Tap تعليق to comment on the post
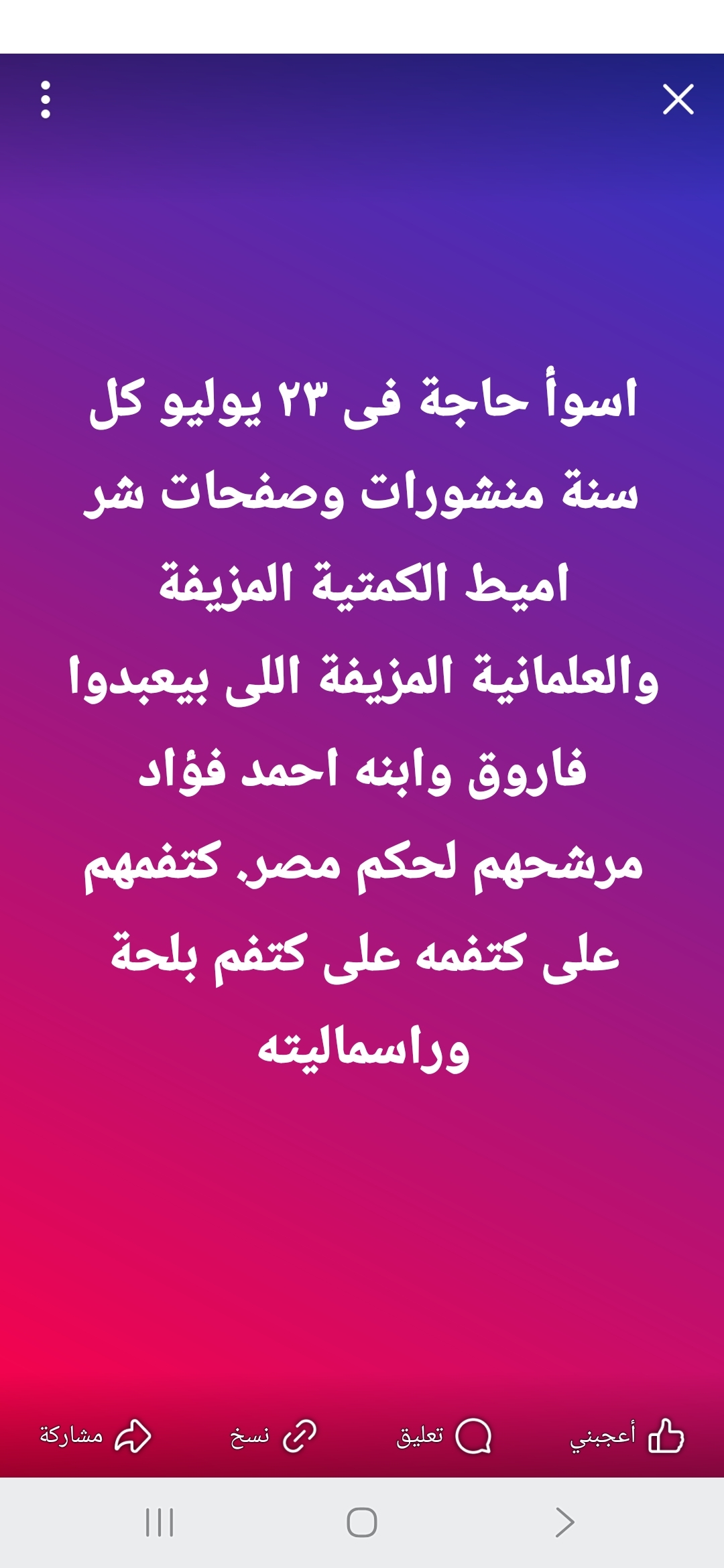Viewport: 724px width, 1568px height. tap(444, 1436)
